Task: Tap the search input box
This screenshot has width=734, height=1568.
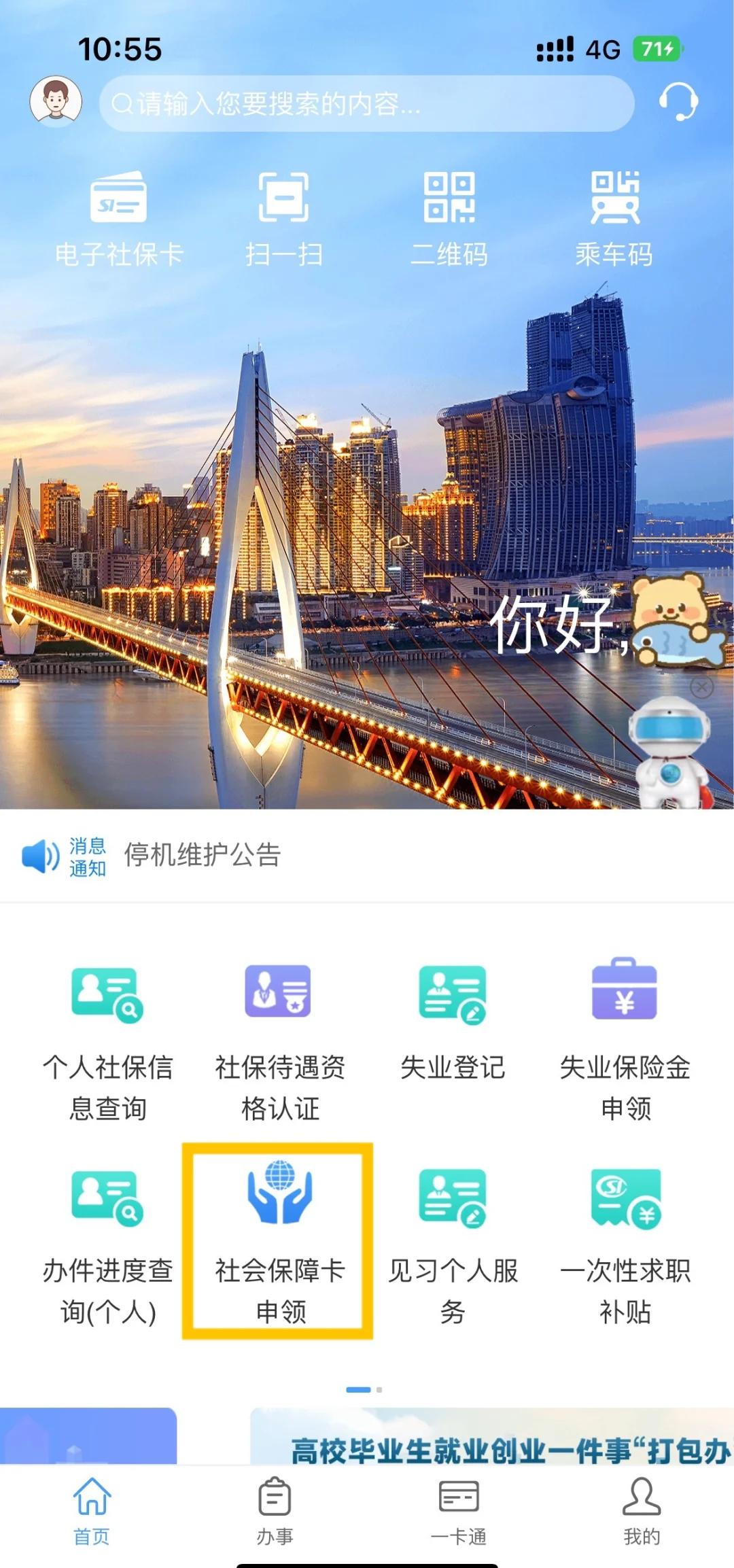Action: (x=367, y=103)
